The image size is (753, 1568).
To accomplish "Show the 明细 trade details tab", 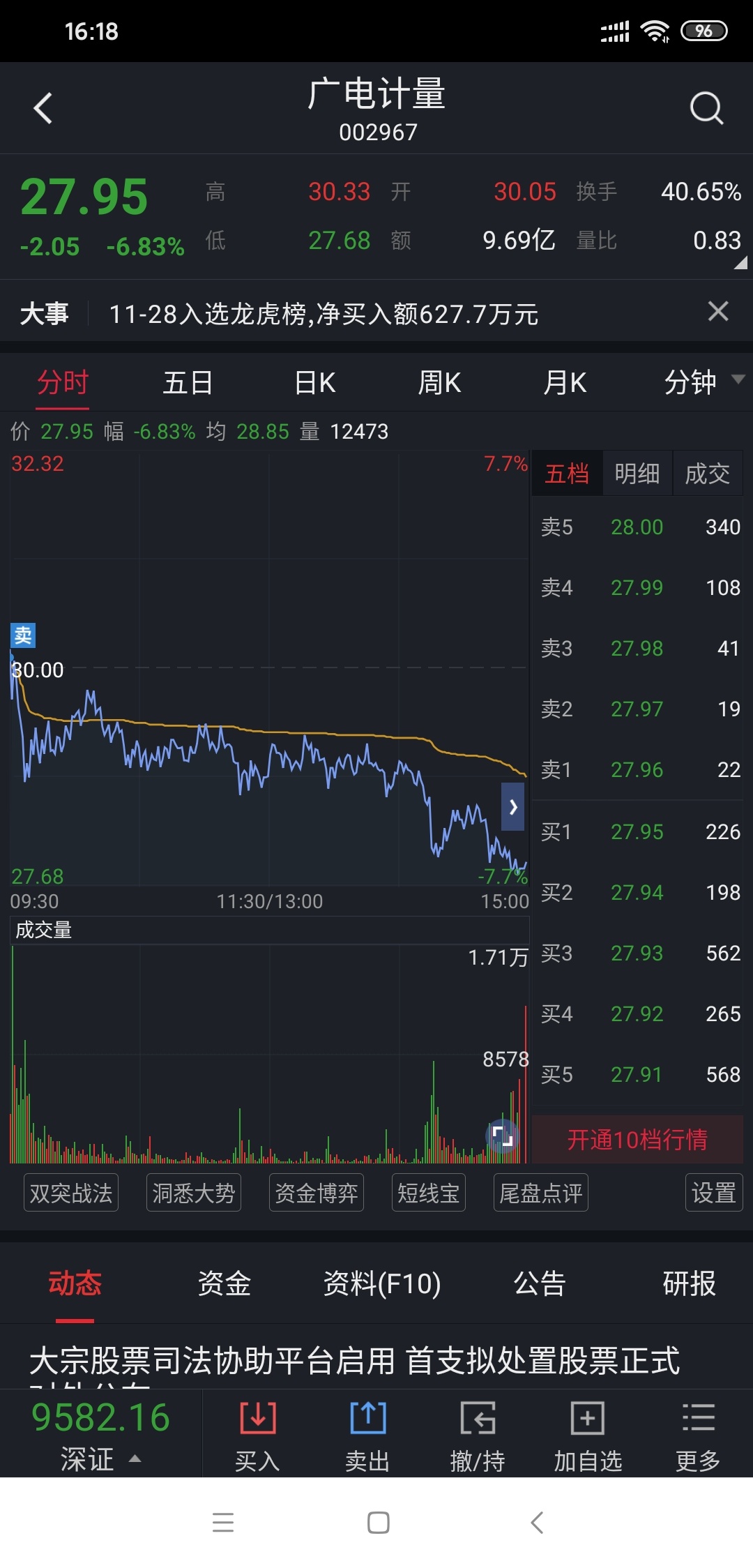I will point(637,474).
